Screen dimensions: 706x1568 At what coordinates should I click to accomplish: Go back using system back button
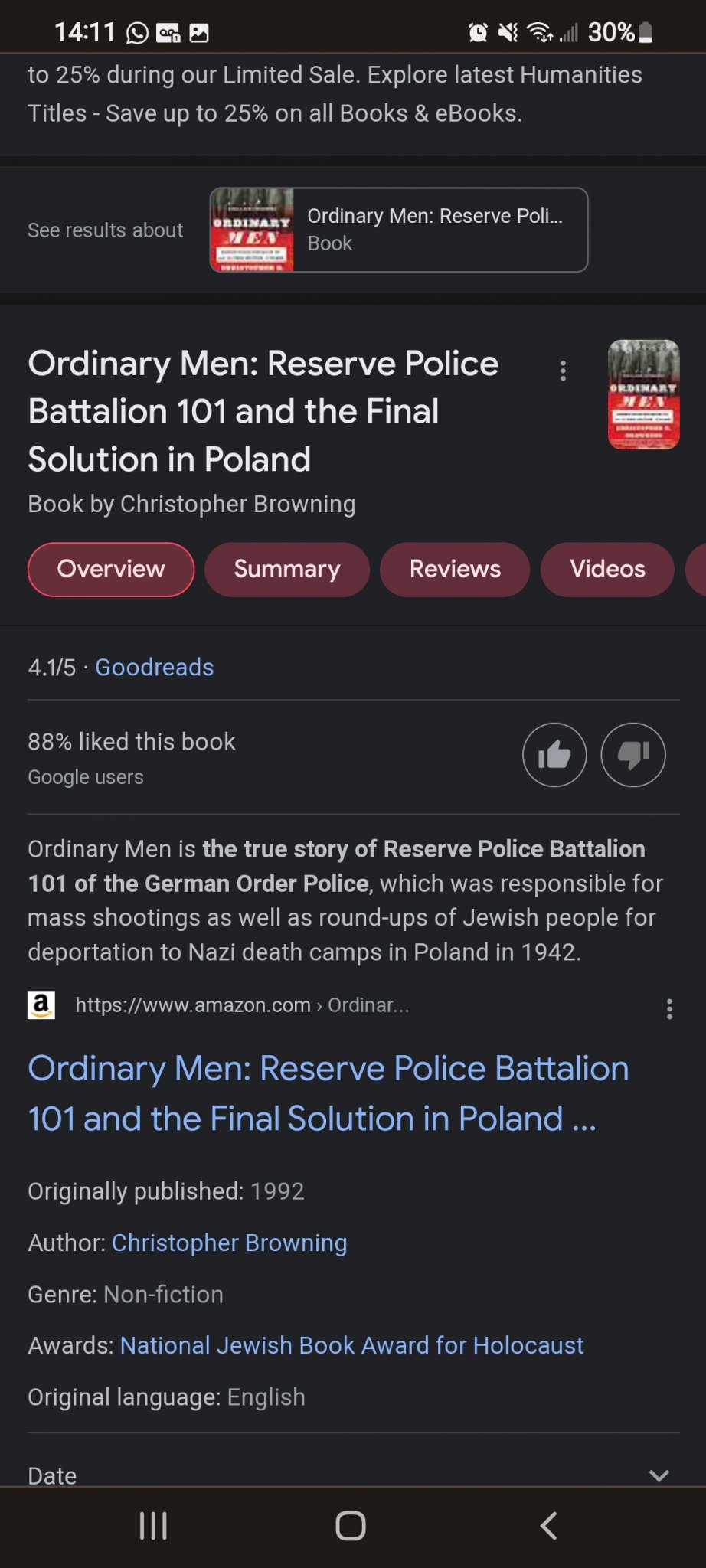point(548,1526)
